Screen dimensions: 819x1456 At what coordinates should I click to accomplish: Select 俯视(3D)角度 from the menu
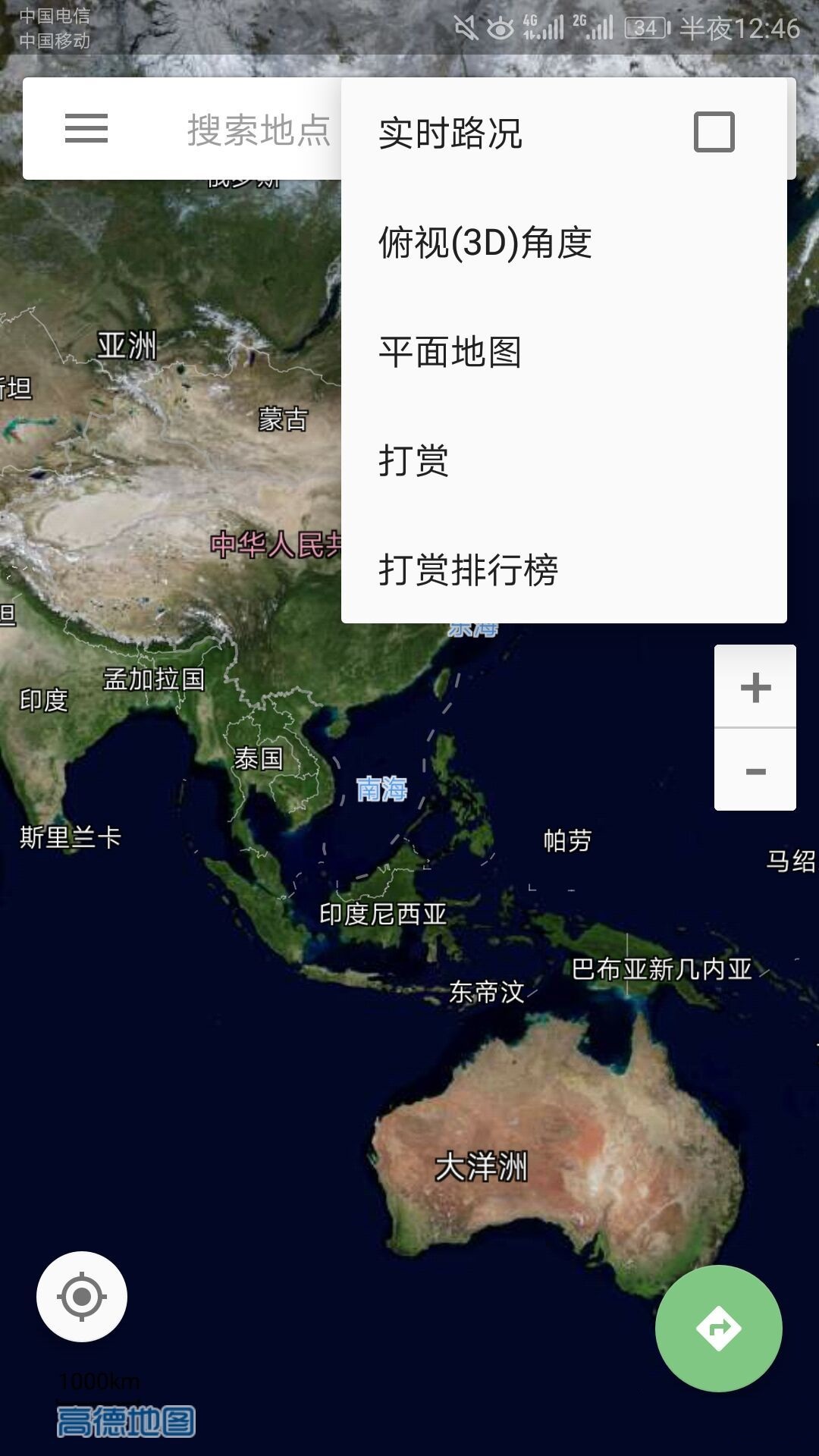pos(485,241)
